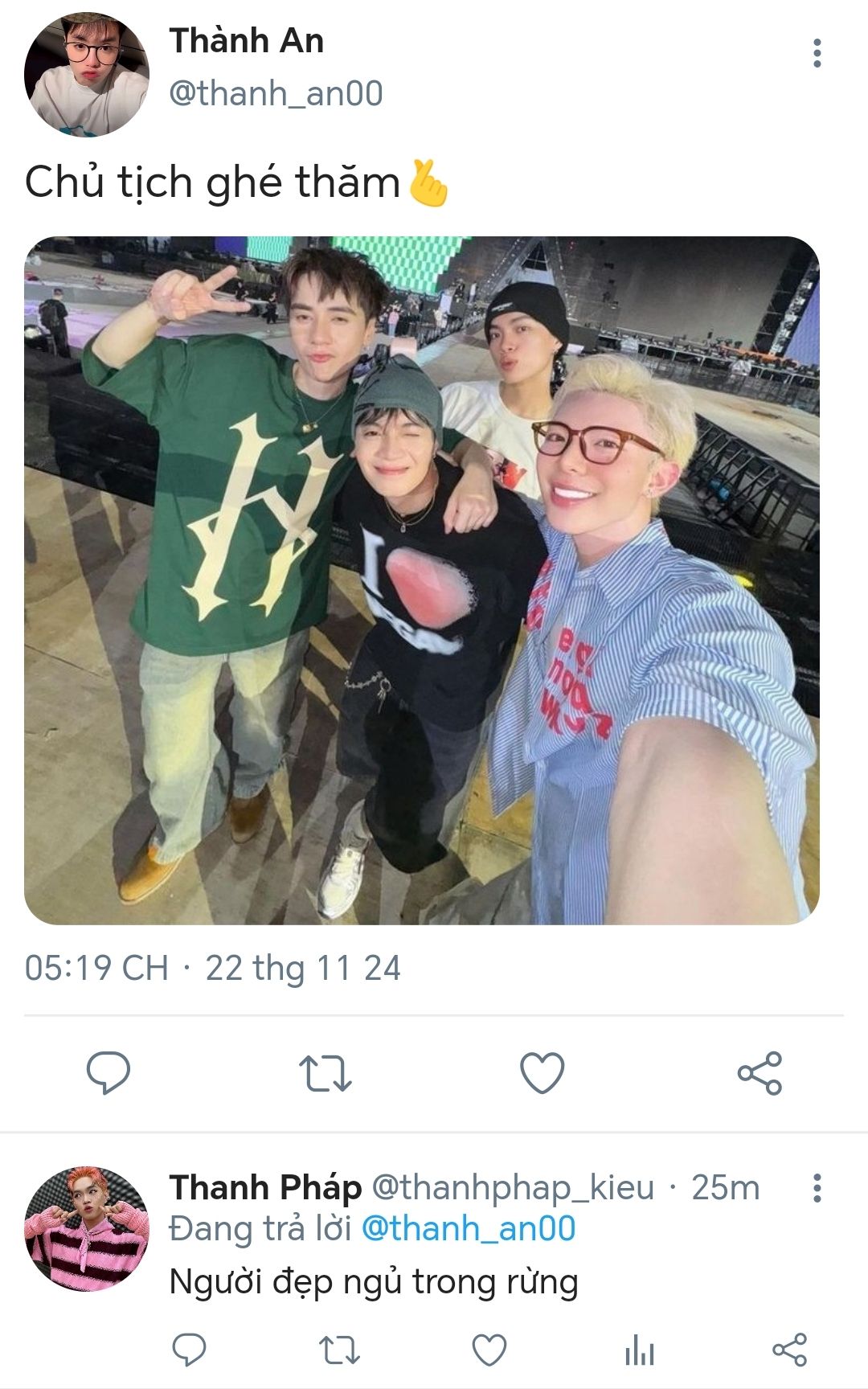
Task: Comment on Thanh Pháp's reply
Action: click(190, 1350)
